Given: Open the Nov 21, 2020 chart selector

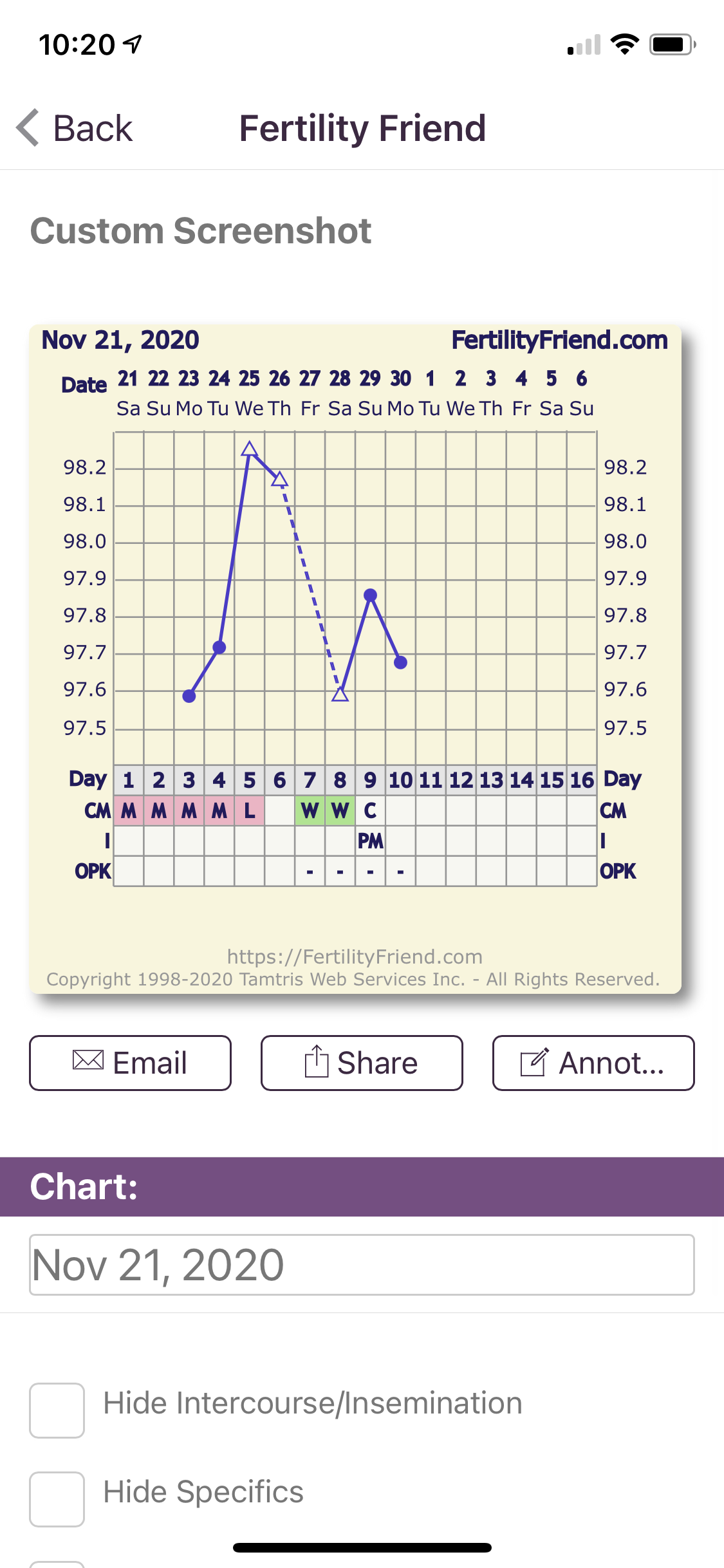Looking at the screenshot, I should (x=362, y=1265).
